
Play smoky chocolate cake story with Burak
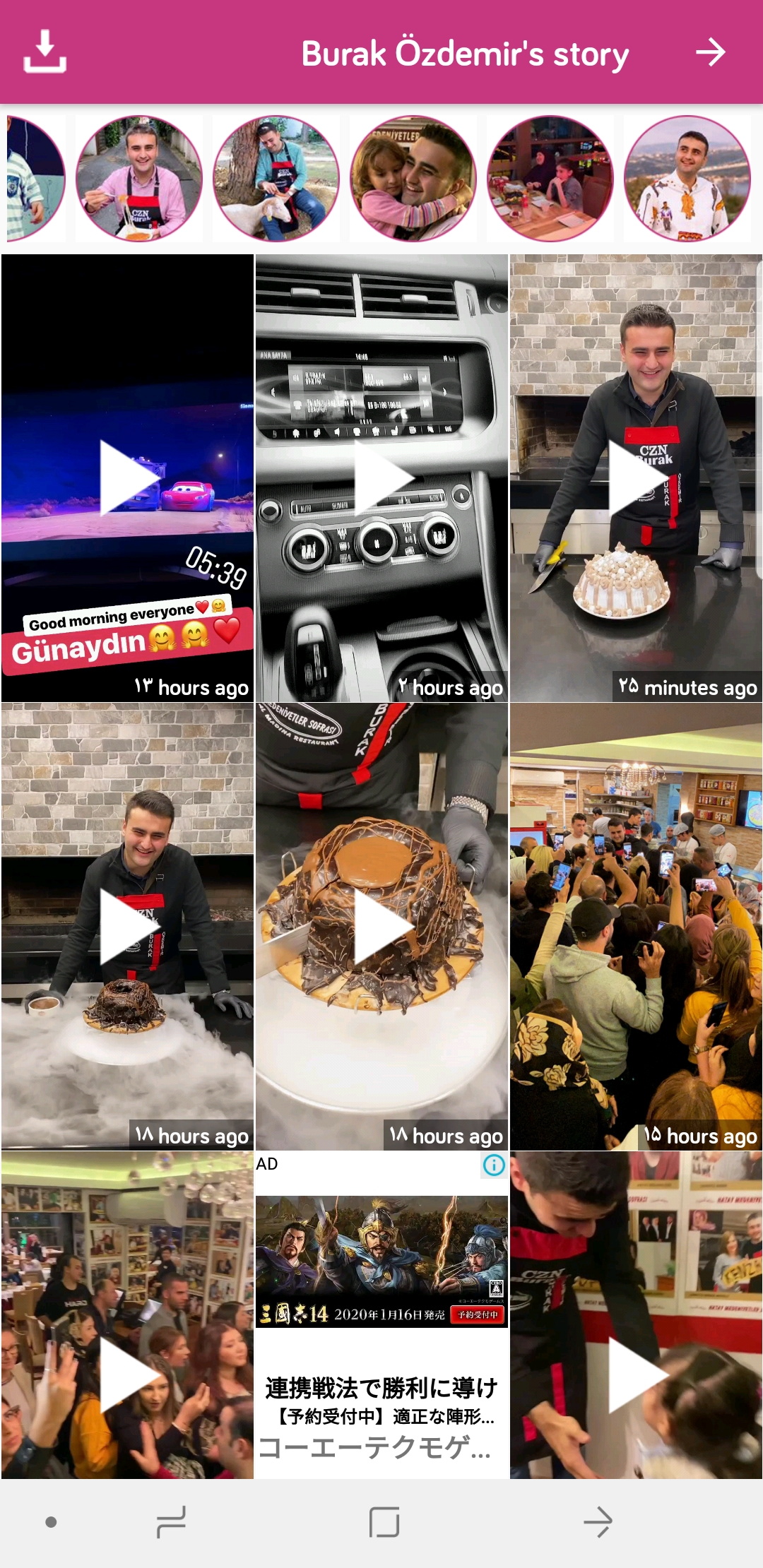[127, 926]
